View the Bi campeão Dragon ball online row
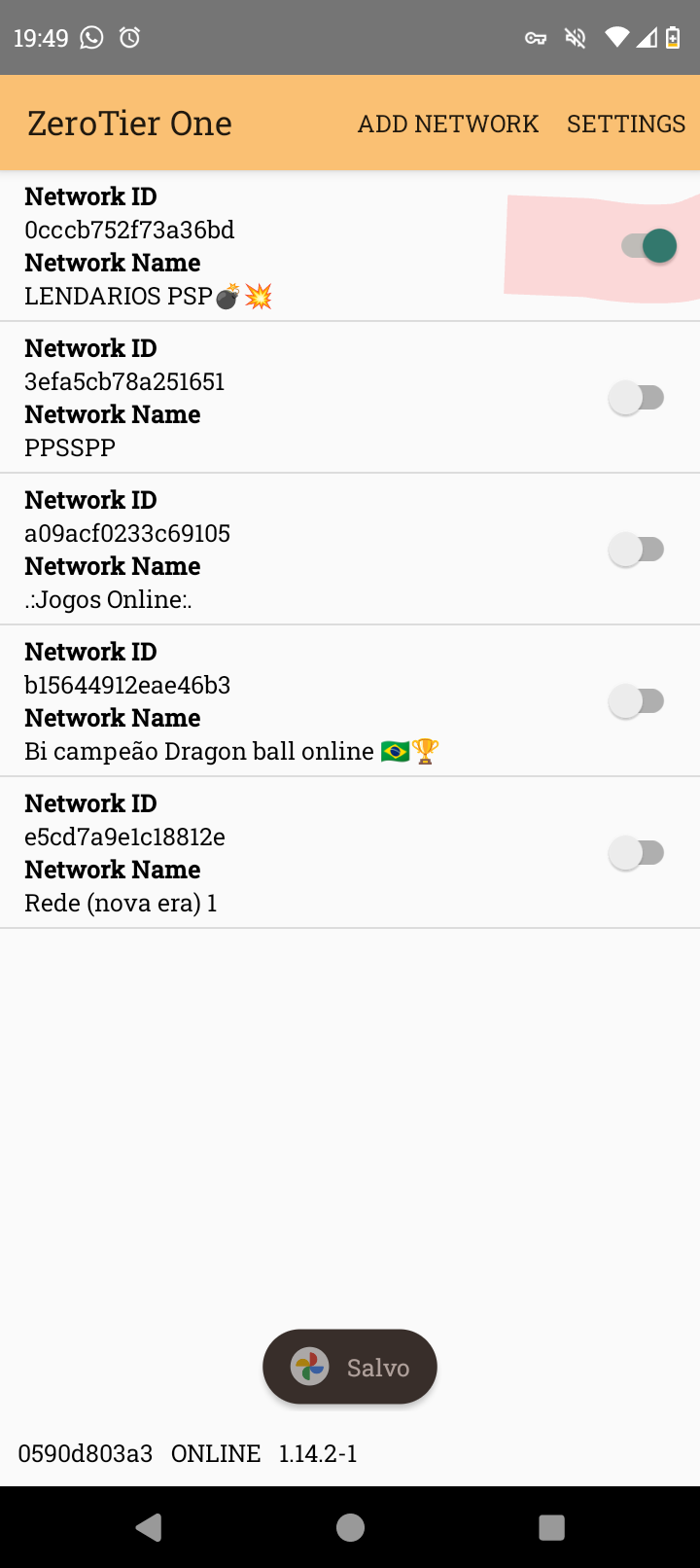 click(x=243, y=701)
